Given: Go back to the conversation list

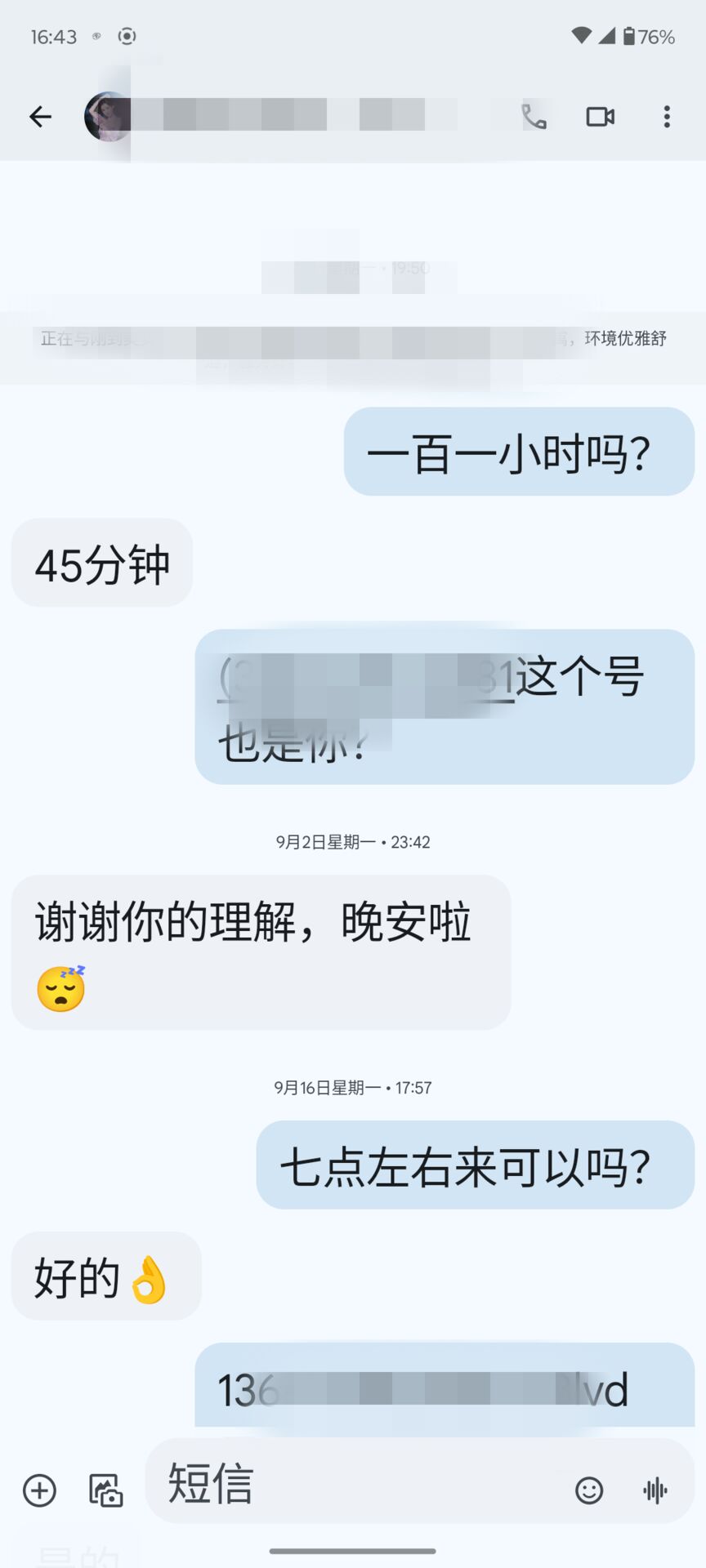Looking at the screenshot, I should coord(40,117).
